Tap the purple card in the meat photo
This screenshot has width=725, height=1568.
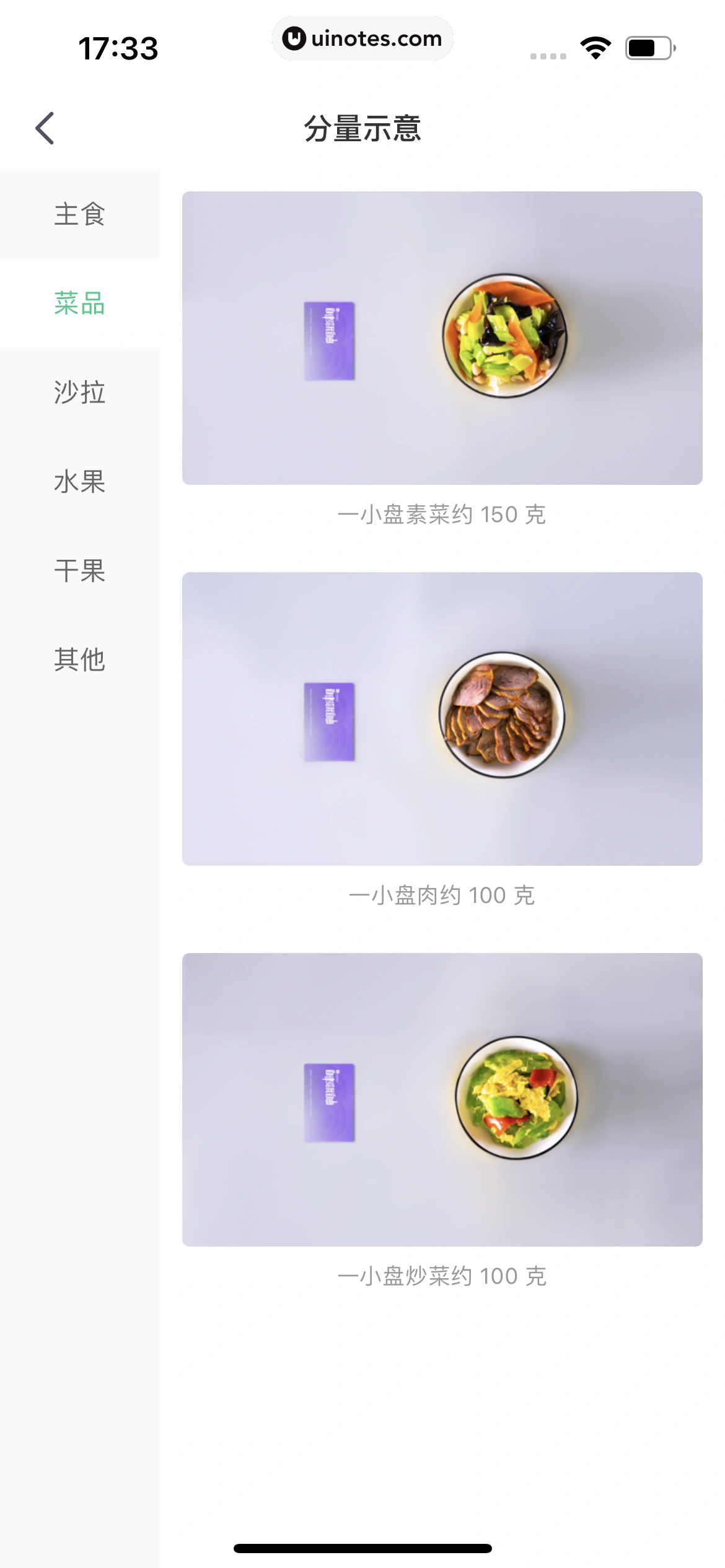(x=328, y=720)
